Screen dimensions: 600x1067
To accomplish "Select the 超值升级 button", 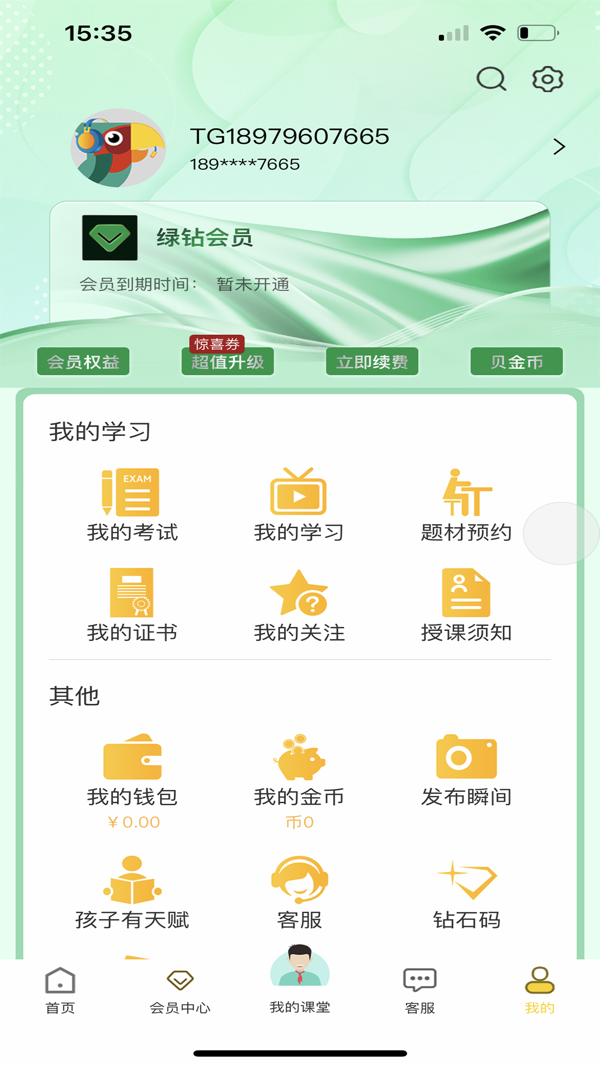I will [x=228, y=362].
